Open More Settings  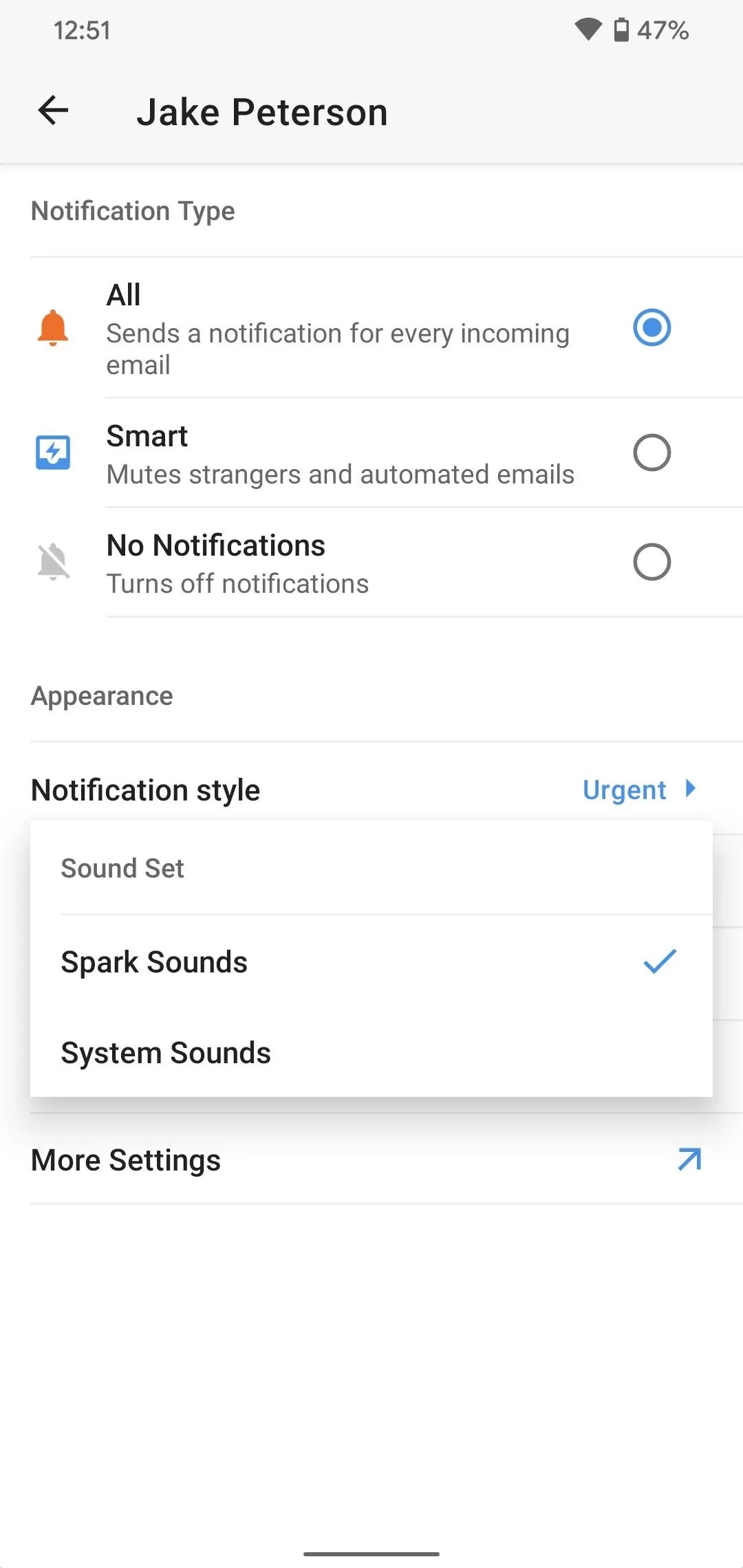point(371,1159)
